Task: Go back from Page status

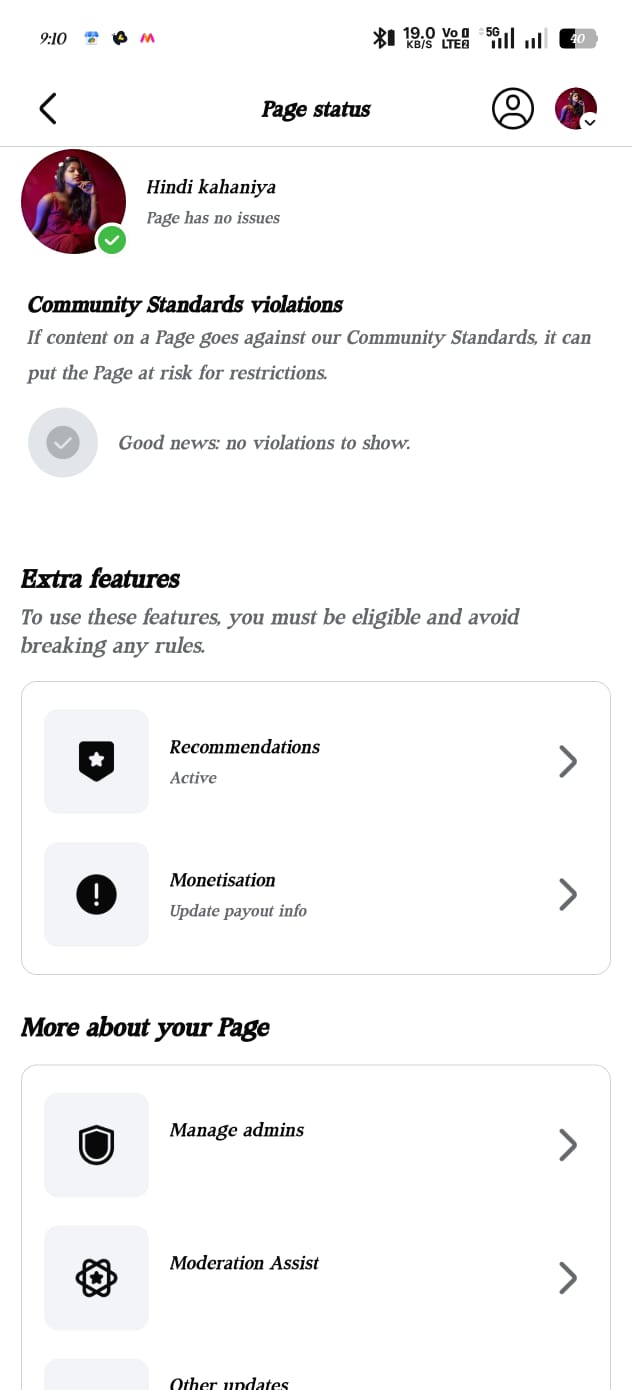Action: [47, 108]
